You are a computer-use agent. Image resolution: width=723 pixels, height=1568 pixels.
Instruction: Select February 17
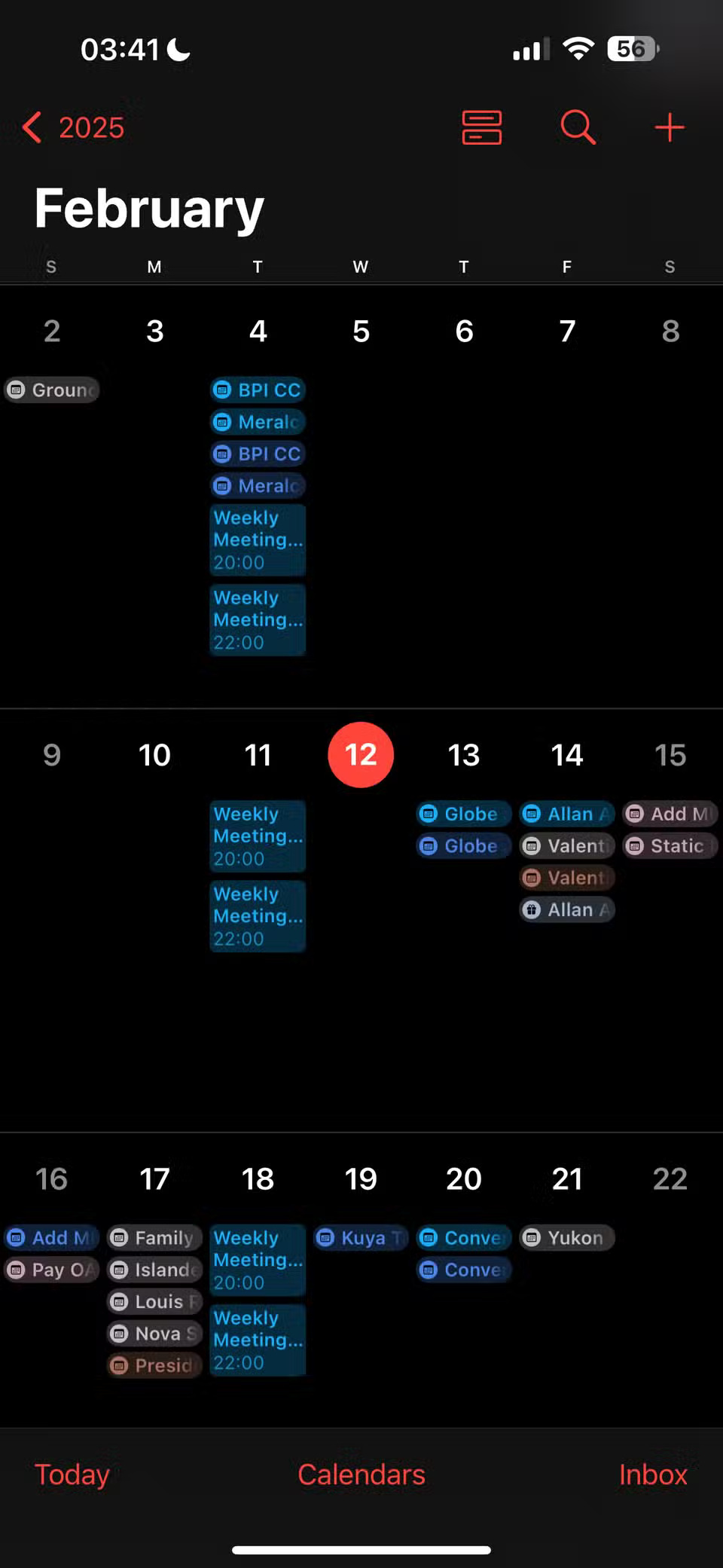pyautogui.click(x=154, y=1178)
